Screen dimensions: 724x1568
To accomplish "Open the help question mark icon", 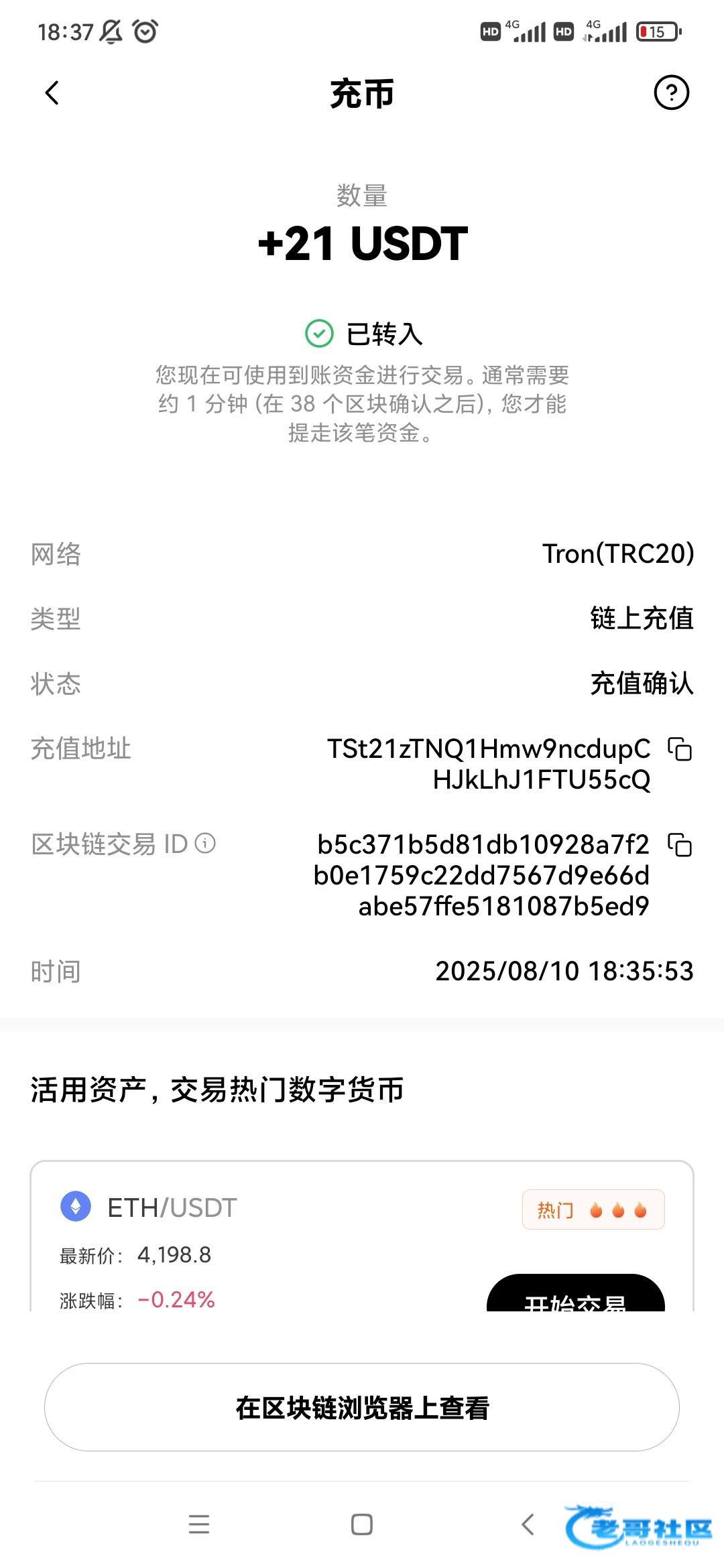I will pyautogui.click(x=671, y=92).
